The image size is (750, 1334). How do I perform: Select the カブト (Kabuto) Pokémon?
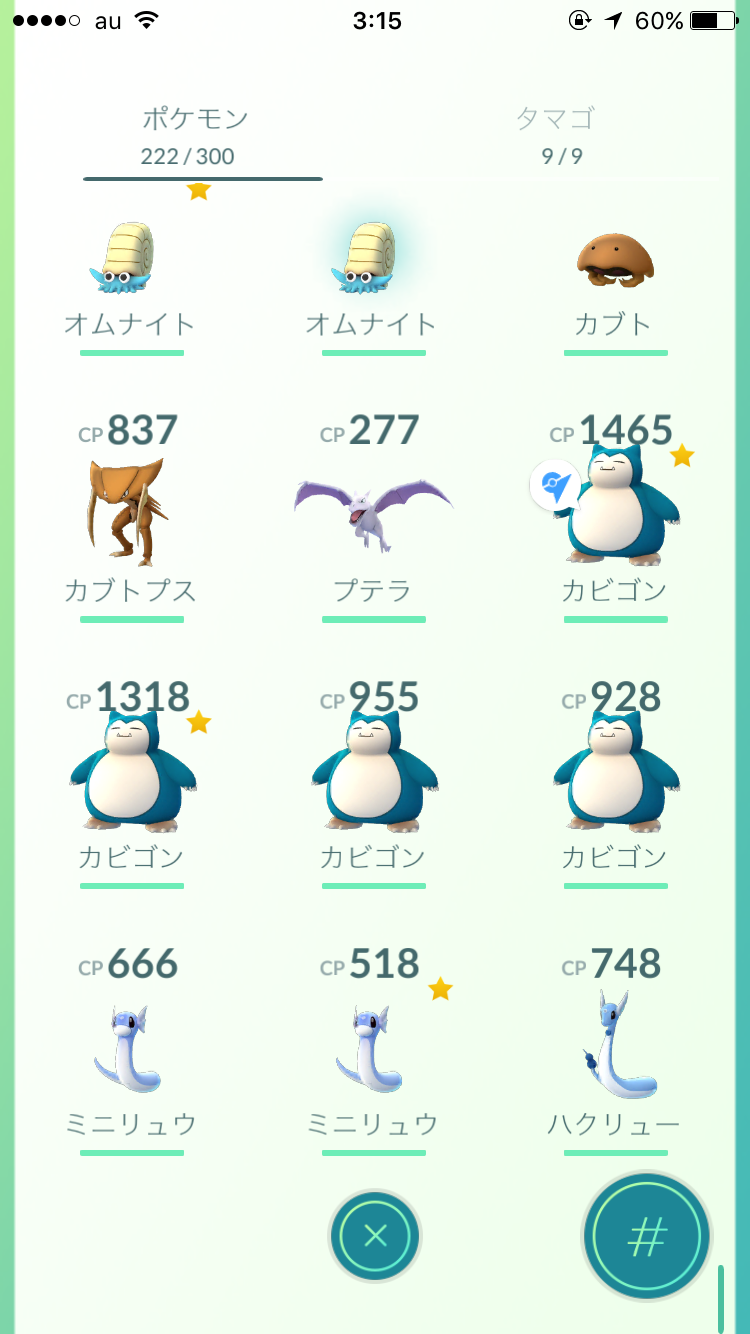pos(616,260)
